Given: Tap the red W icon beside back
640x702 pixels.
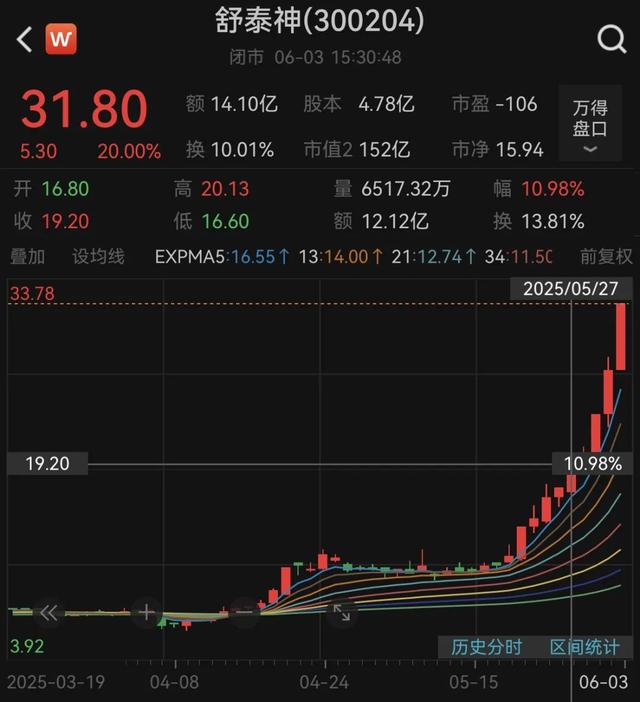Looking at the screenshot, I should click(62, 39).
